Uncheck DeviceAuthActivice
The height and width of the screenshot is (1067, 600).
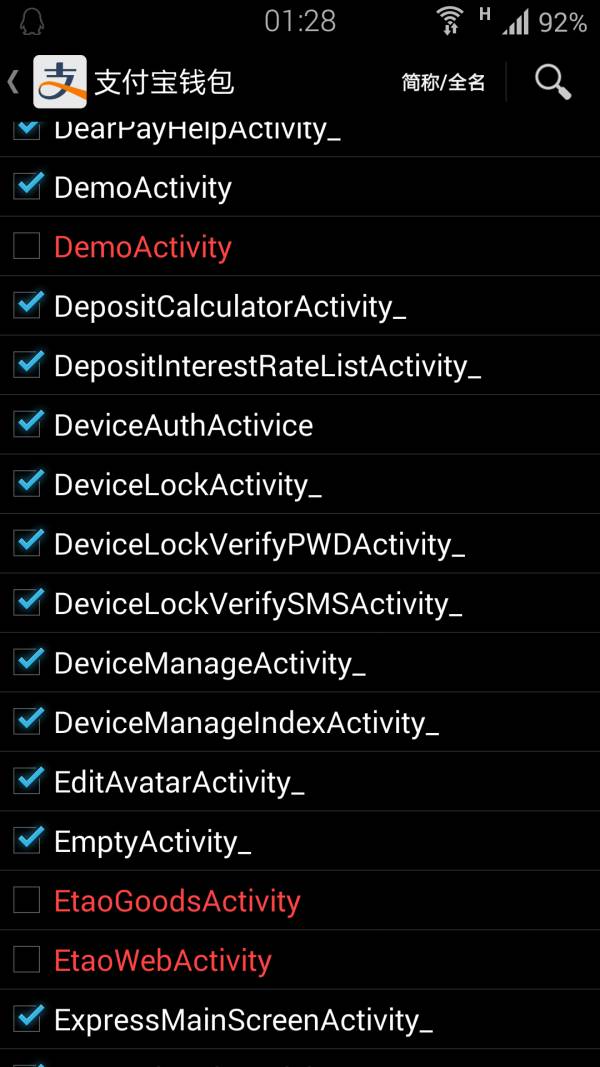tap(28, 424)
